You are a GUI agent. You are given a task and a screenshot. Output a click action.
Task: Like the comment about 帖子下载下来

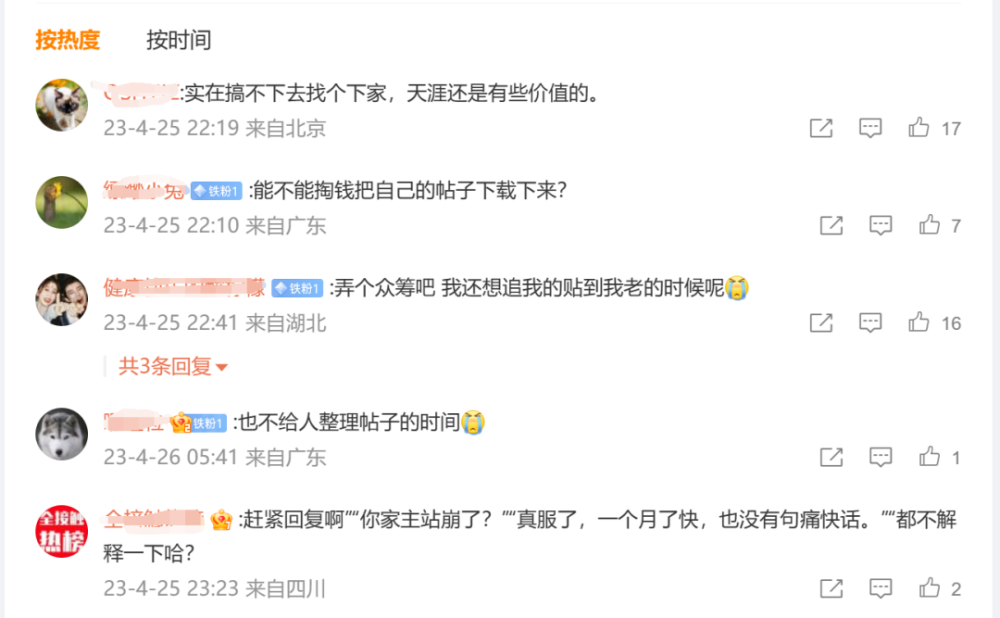click(929, 224)
